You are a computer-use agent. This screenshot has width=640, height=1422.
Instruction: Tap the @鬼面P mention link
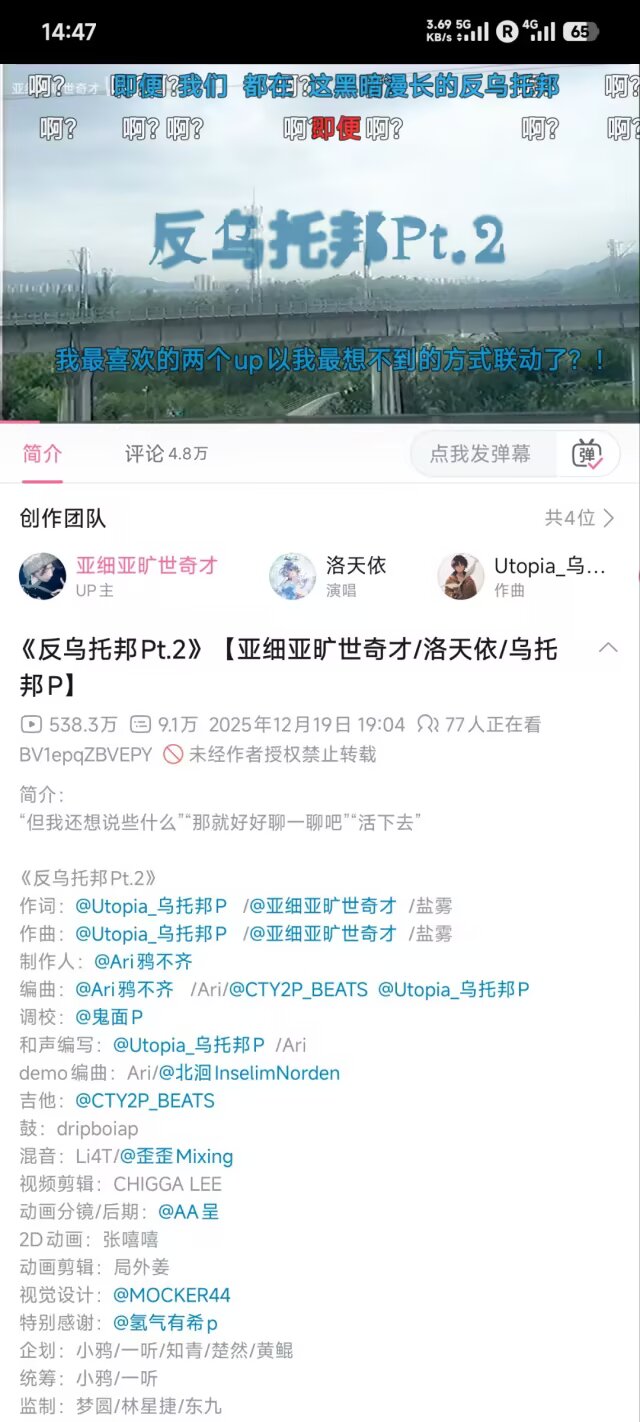[110, 1017]
